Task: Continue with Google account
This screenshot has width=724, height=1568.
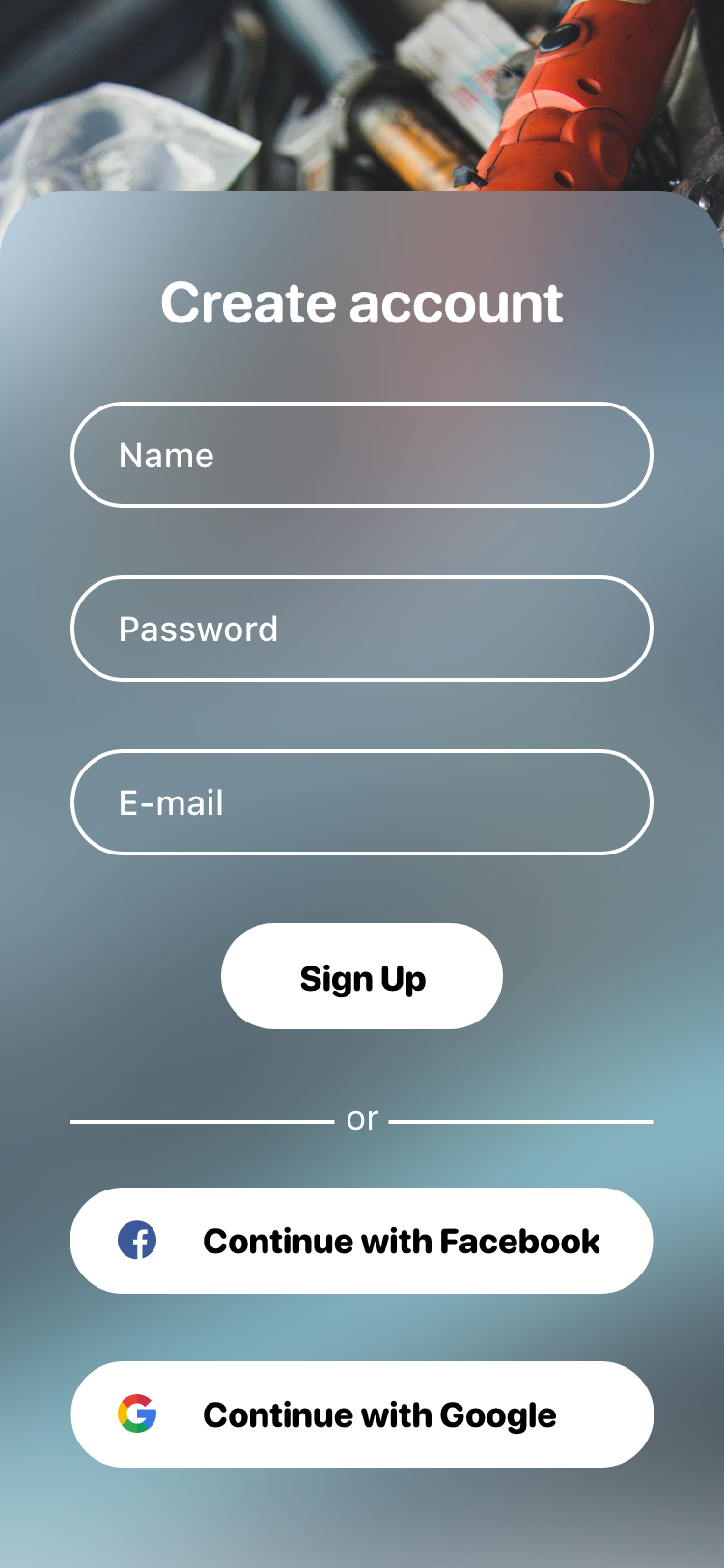Action: tap(362, 1414)
